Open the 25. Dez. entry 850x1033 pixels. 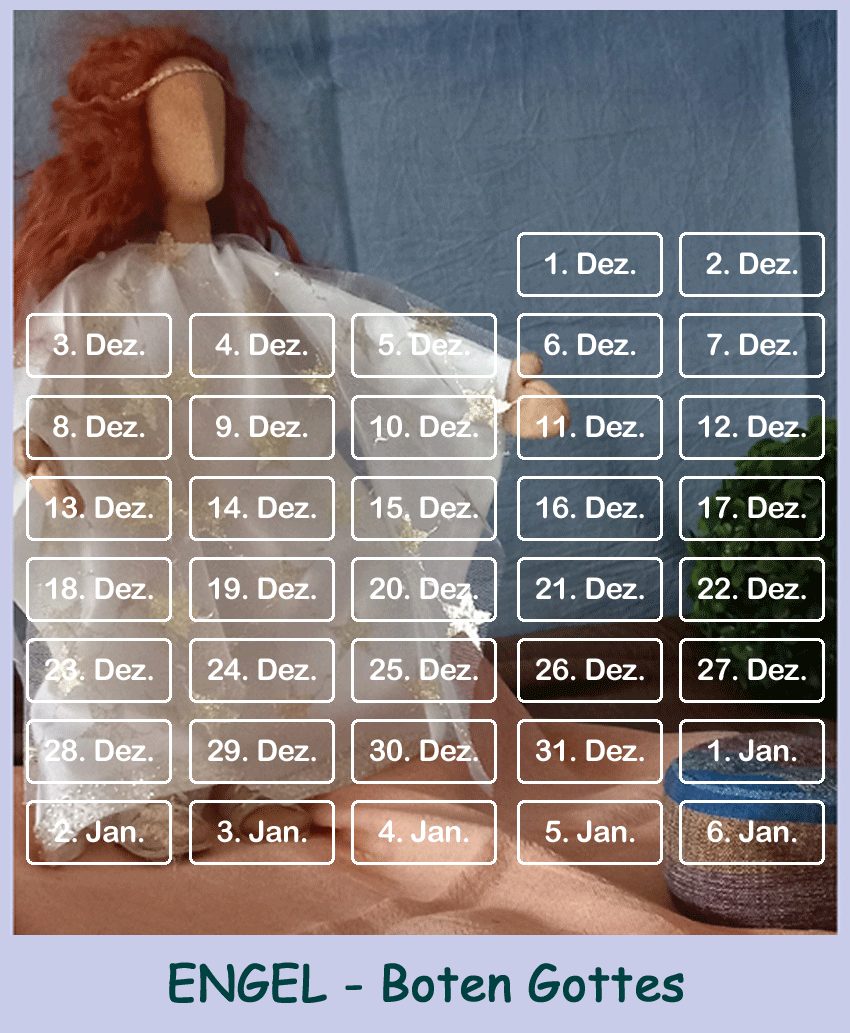tap(424, 670)
